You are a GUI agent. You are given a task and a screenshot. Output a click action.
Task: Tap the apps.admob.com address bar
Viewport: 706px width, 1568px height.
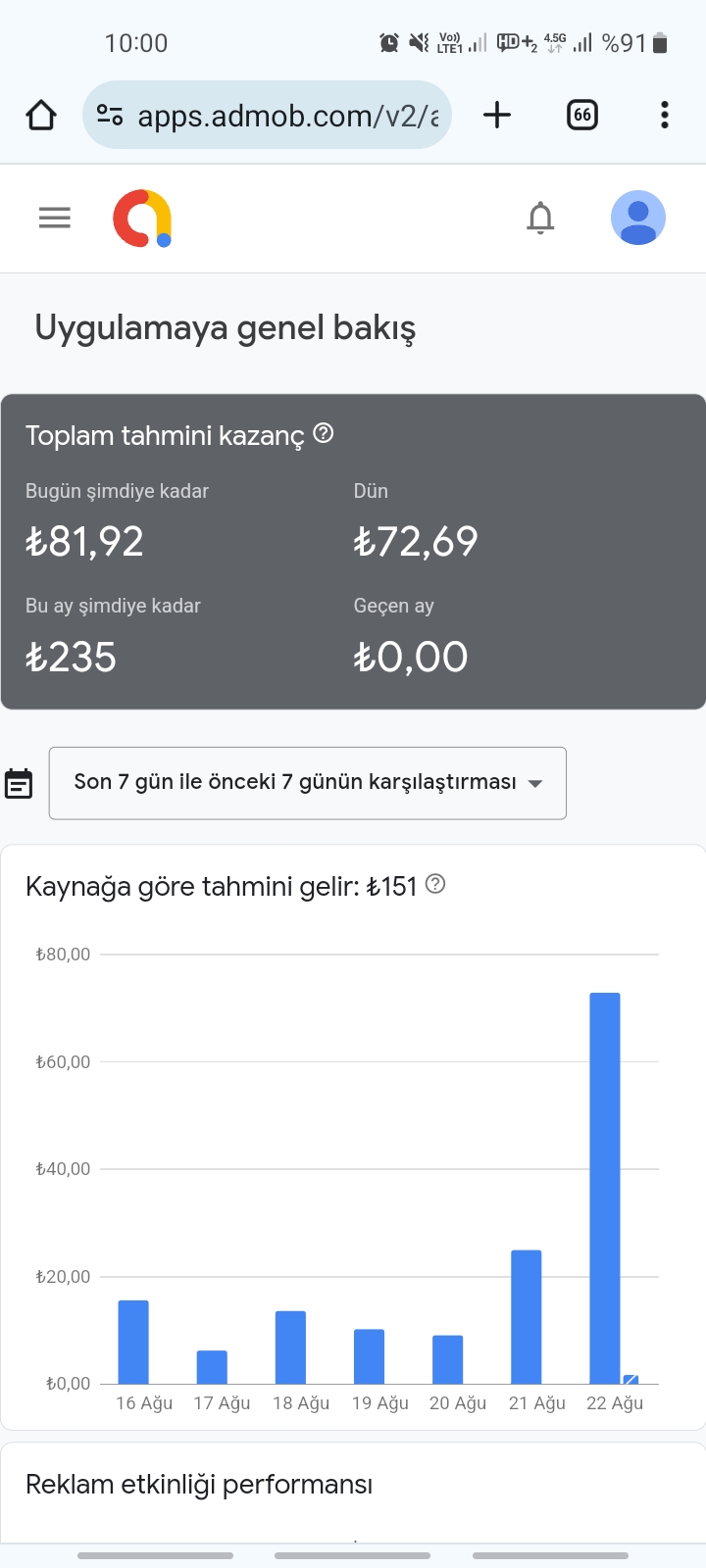267,115
